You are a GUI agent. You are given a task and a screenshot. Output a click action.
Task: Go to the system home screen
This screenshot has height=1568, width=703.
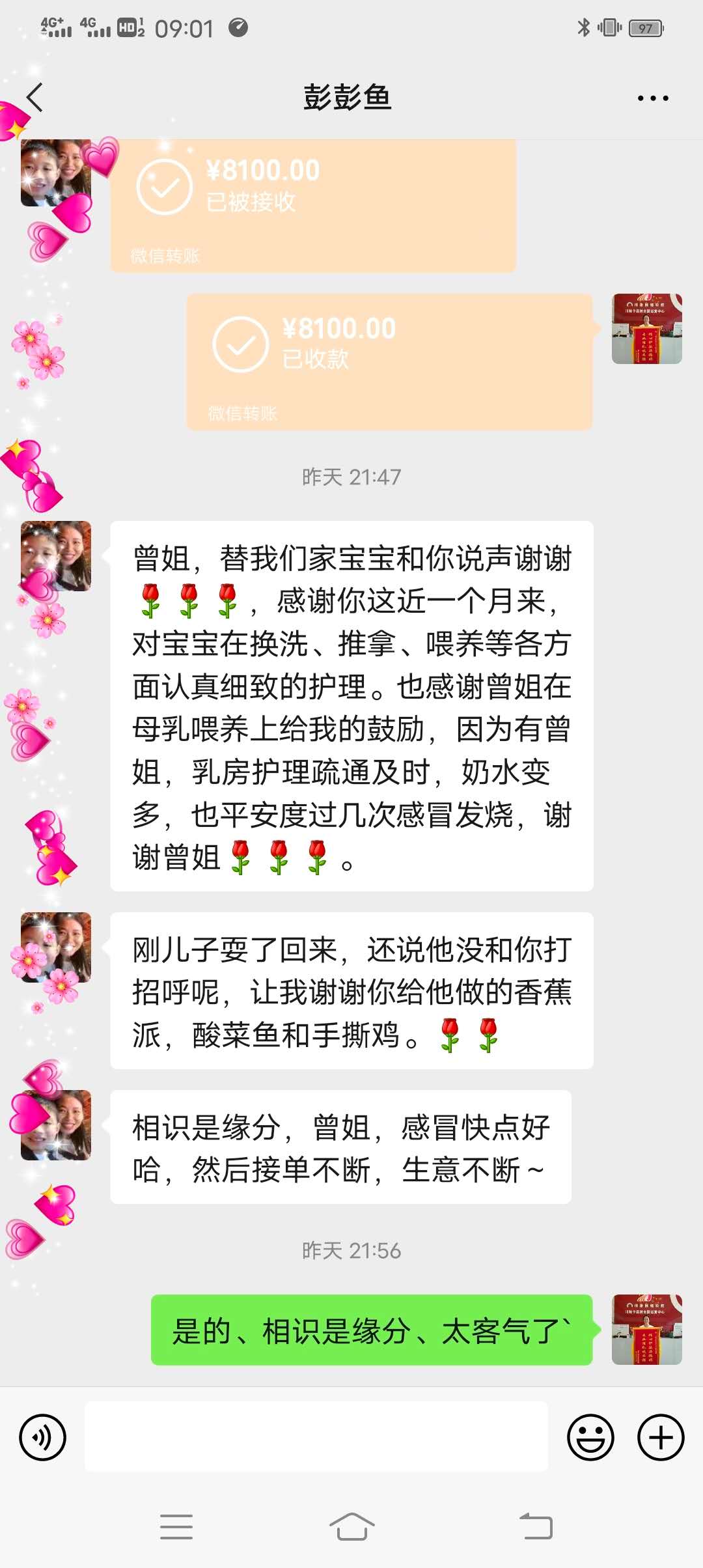[x=351, y=1526]
